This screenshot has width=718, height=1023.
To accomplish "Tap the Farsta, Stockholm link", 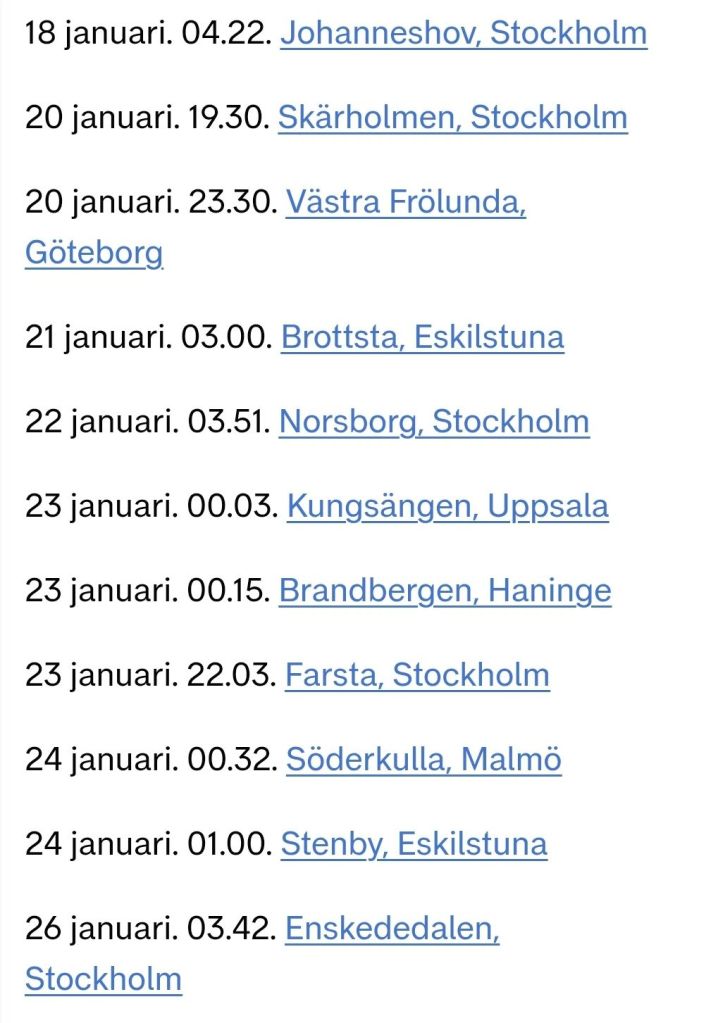I will (417, 675).
